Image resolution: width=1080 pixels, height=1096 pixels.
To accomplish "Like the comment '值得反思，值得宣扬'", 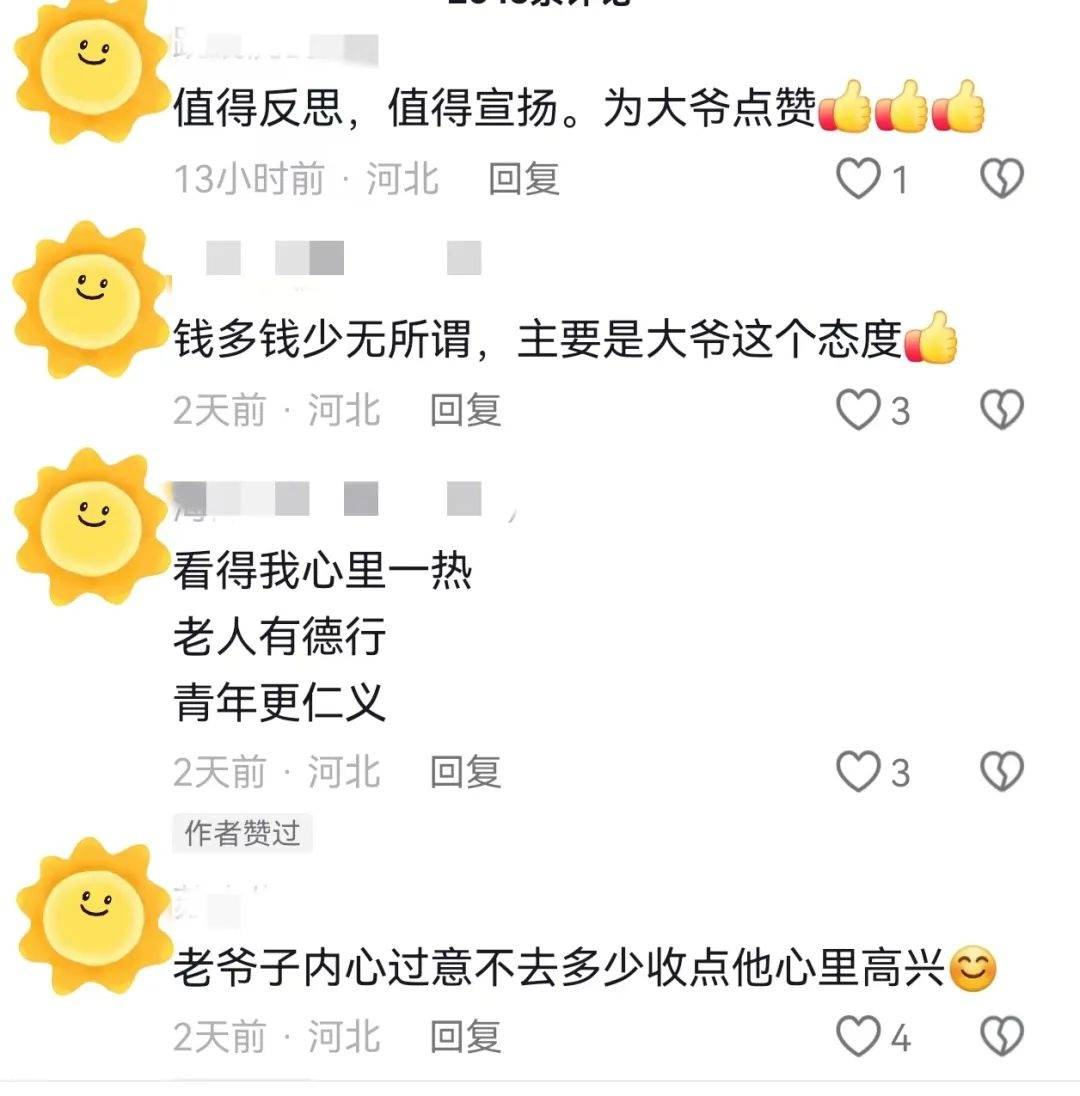I will click(x=857, y=180).
